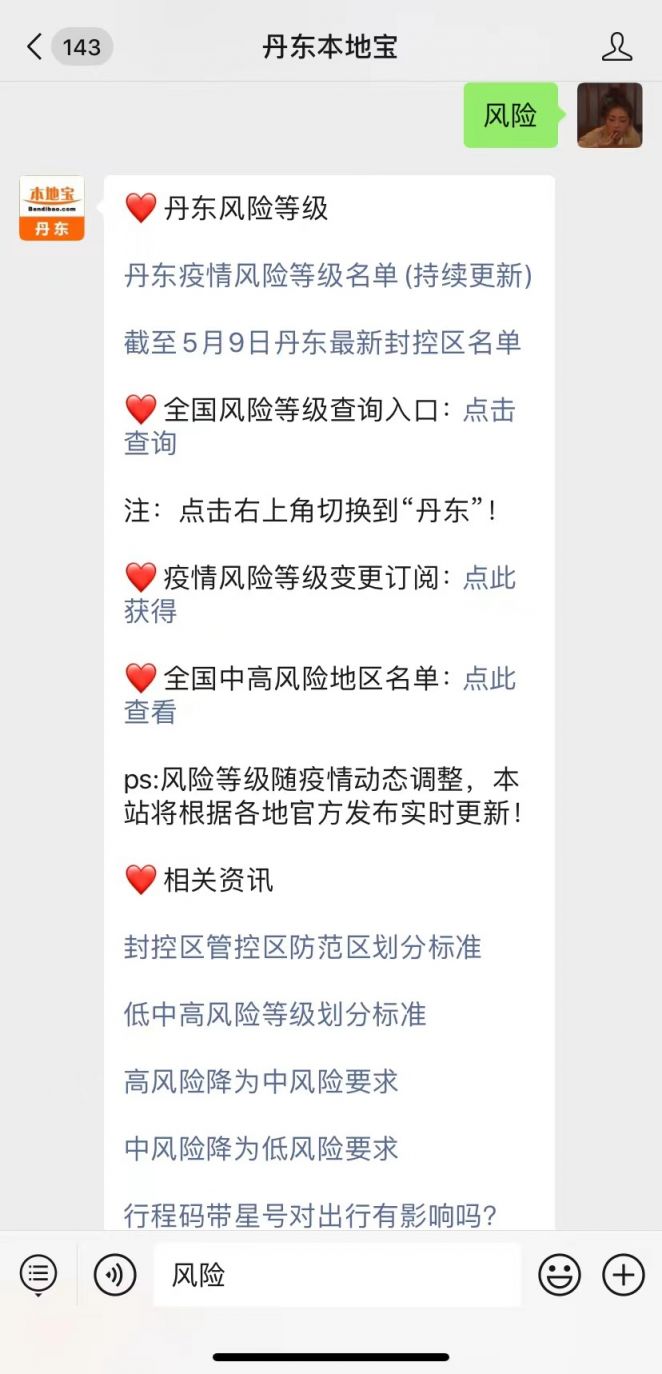Open the emoji picker
Screen dimensions: 662x1374
pos(560,1274)
